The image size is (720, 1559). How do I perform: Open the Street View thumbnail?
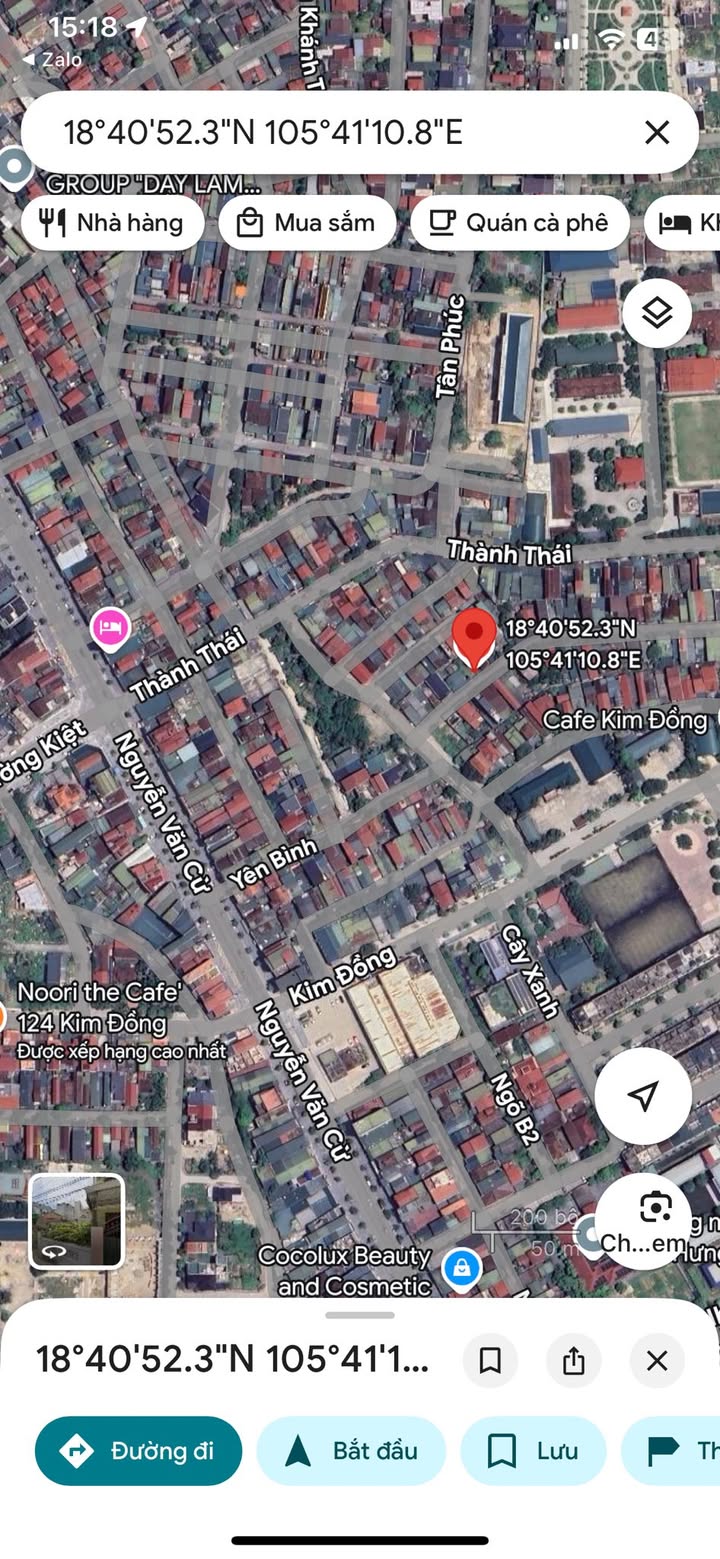pyautogui.click(x=76, y=1221)
